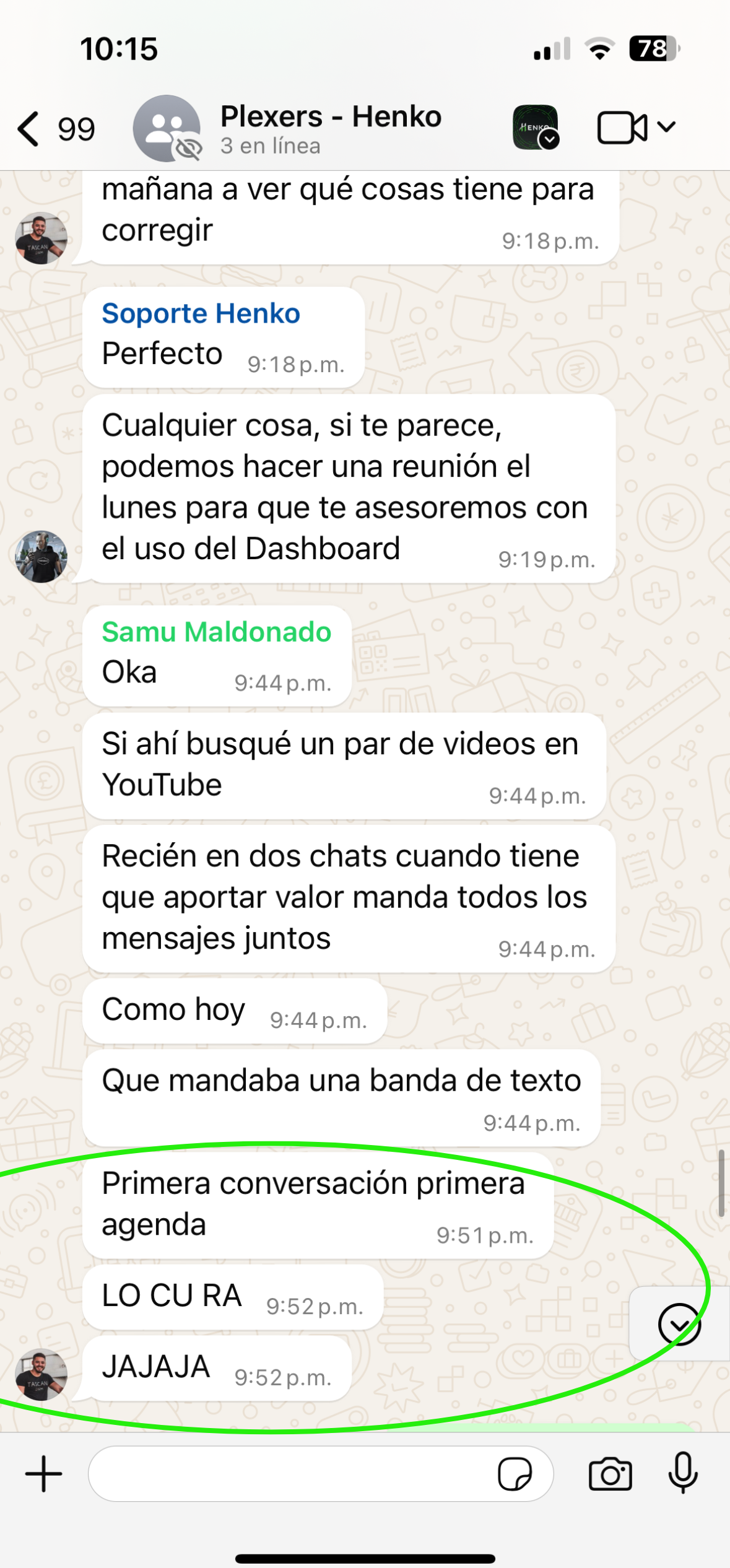Image resolution: width=730 pixels, height=1568 pixels.
Task: Tap the 3 en línea status text
Action: [x=270, y=146]
